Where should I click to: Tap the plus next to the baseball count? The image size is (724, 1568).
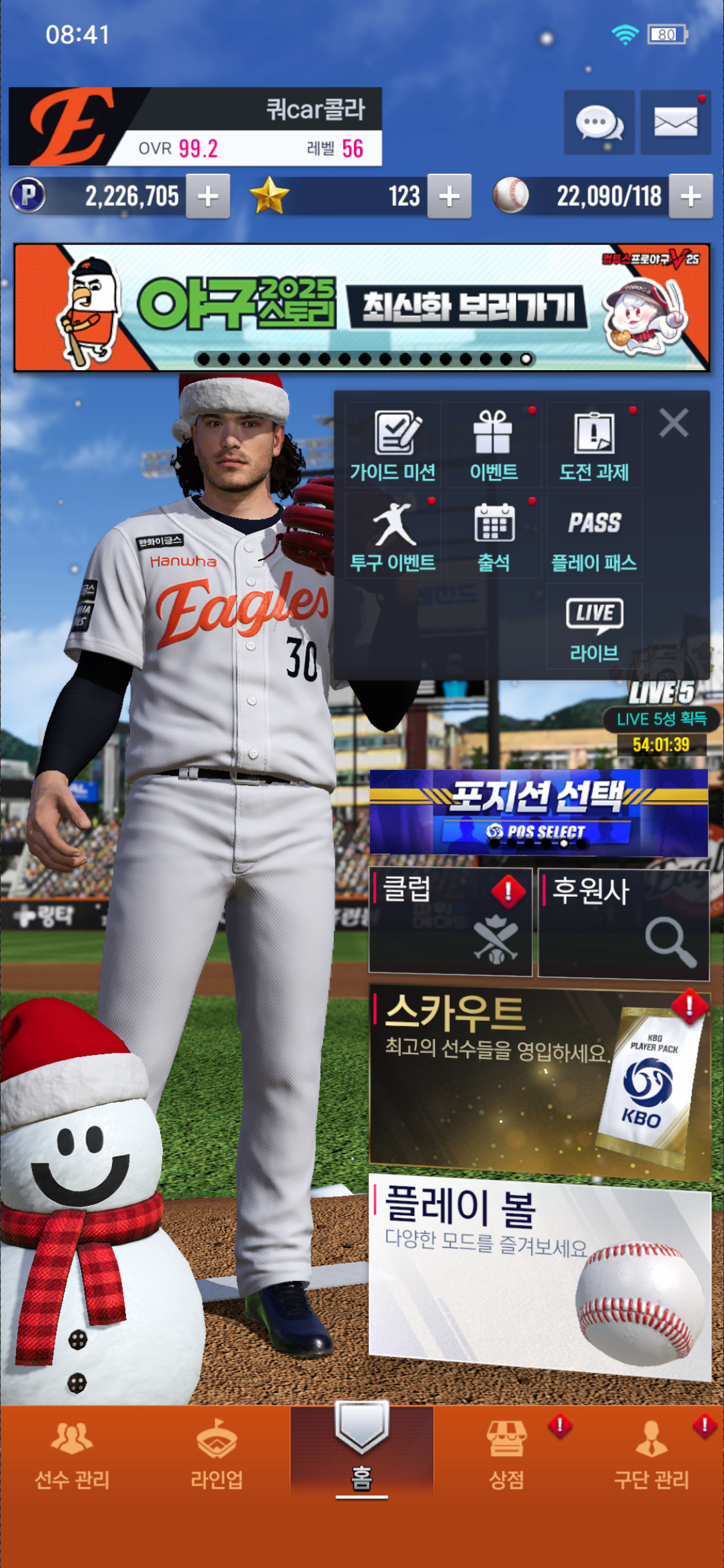tap(691, 196)
